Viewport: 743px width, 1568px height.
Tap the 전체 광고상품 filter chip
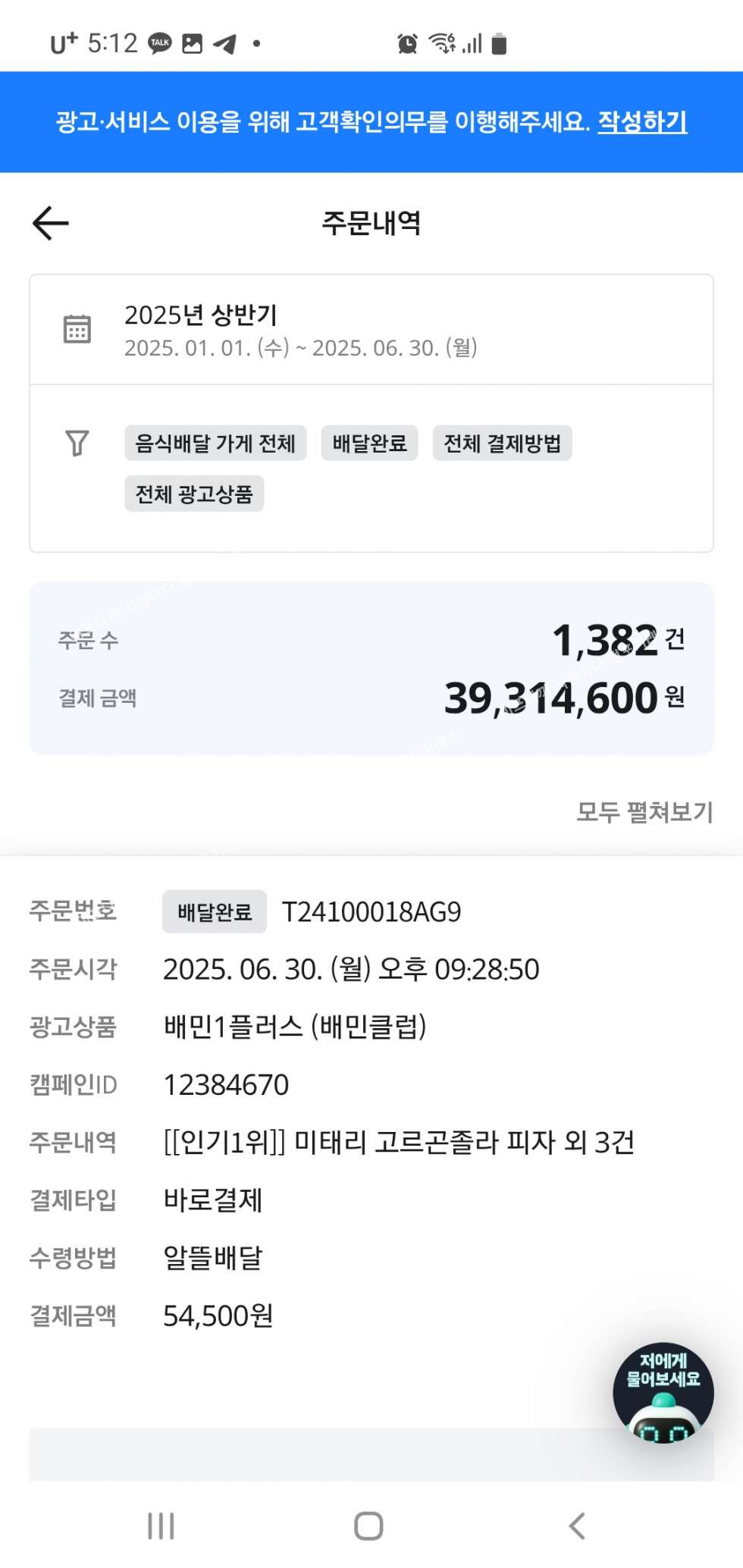click(x=194, y=494)
